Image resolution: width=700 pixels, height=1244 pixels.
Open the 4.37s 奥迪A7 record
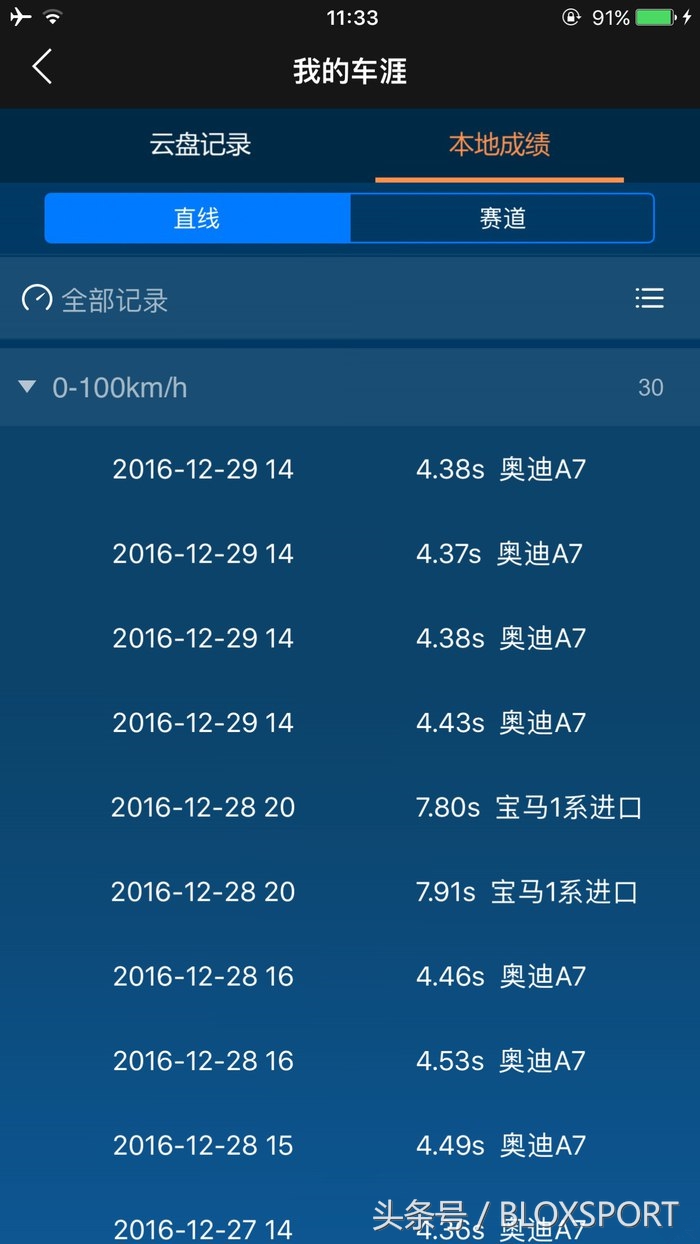point(350,553)
